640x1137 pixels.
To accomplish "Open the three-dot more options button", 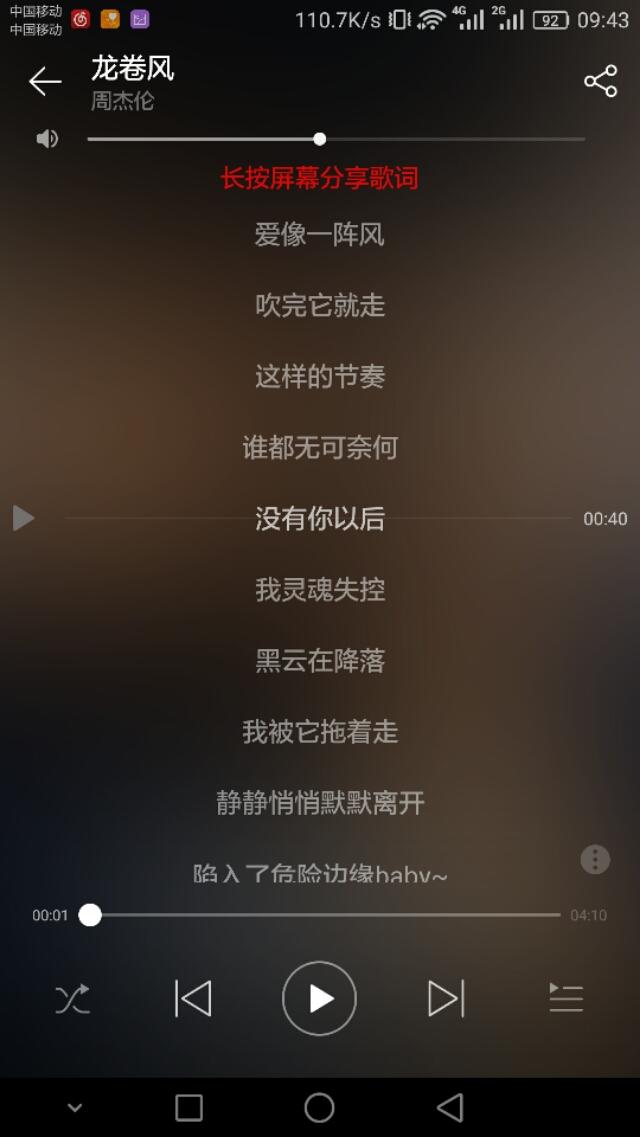I will (595, 859).
